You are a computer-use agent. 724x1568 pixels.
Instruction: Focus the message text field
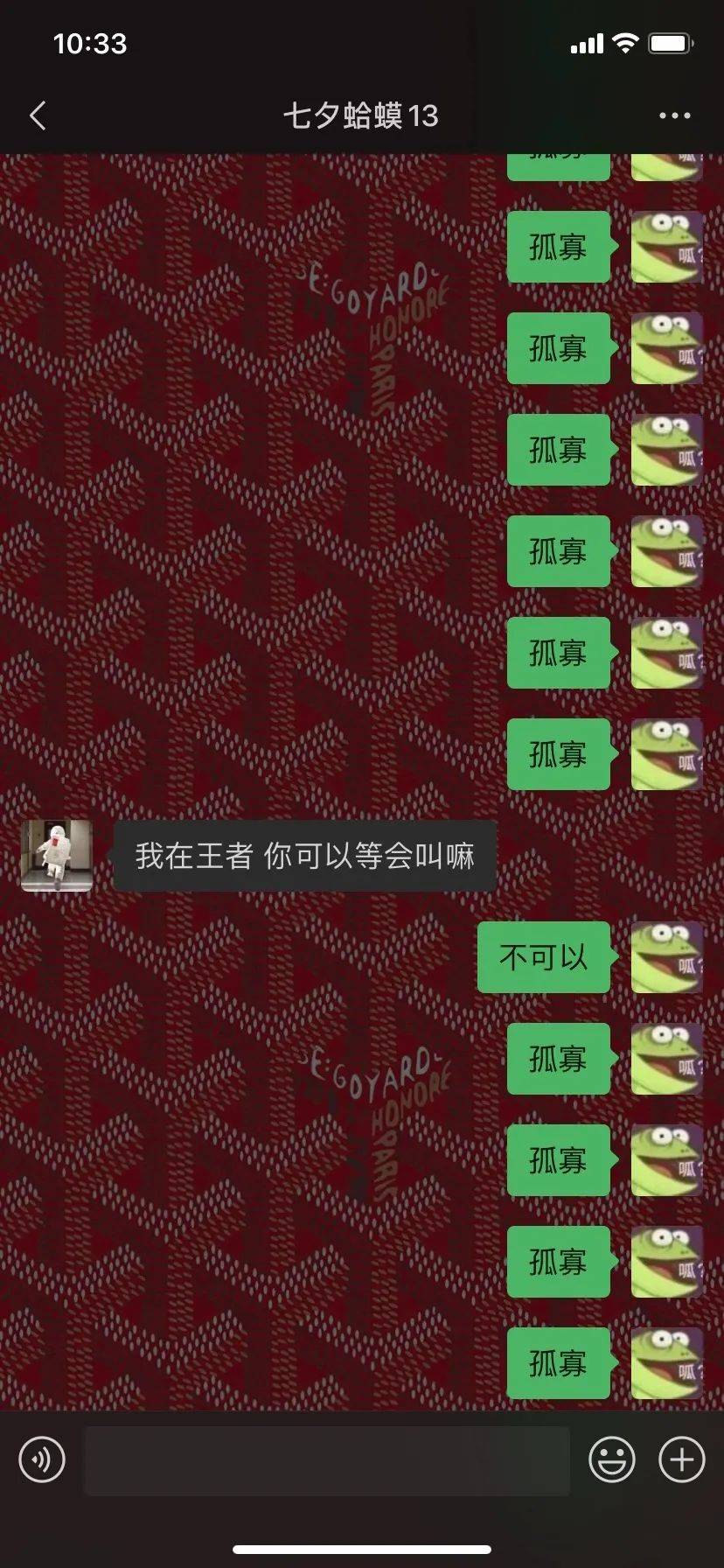(326, 1459)
